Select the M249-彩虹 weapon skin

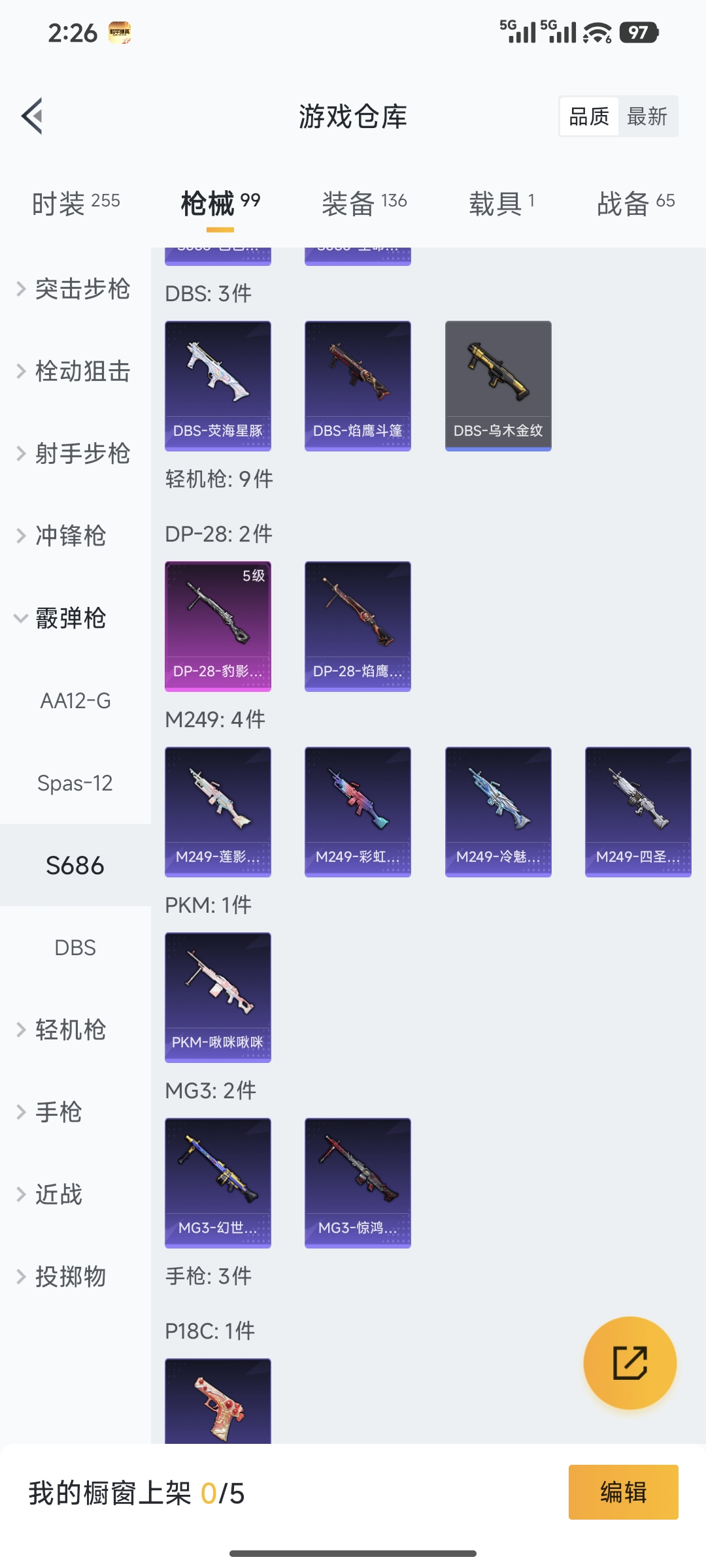[x=358, y=811]
